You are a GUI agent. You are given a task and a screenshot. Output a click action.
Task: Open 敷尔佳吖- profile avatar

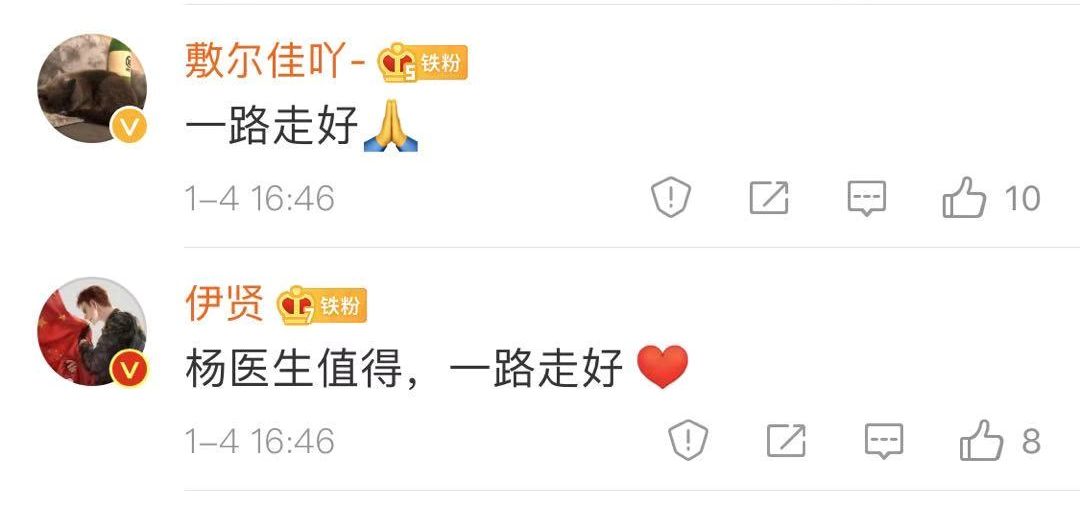tap(92, 88)
